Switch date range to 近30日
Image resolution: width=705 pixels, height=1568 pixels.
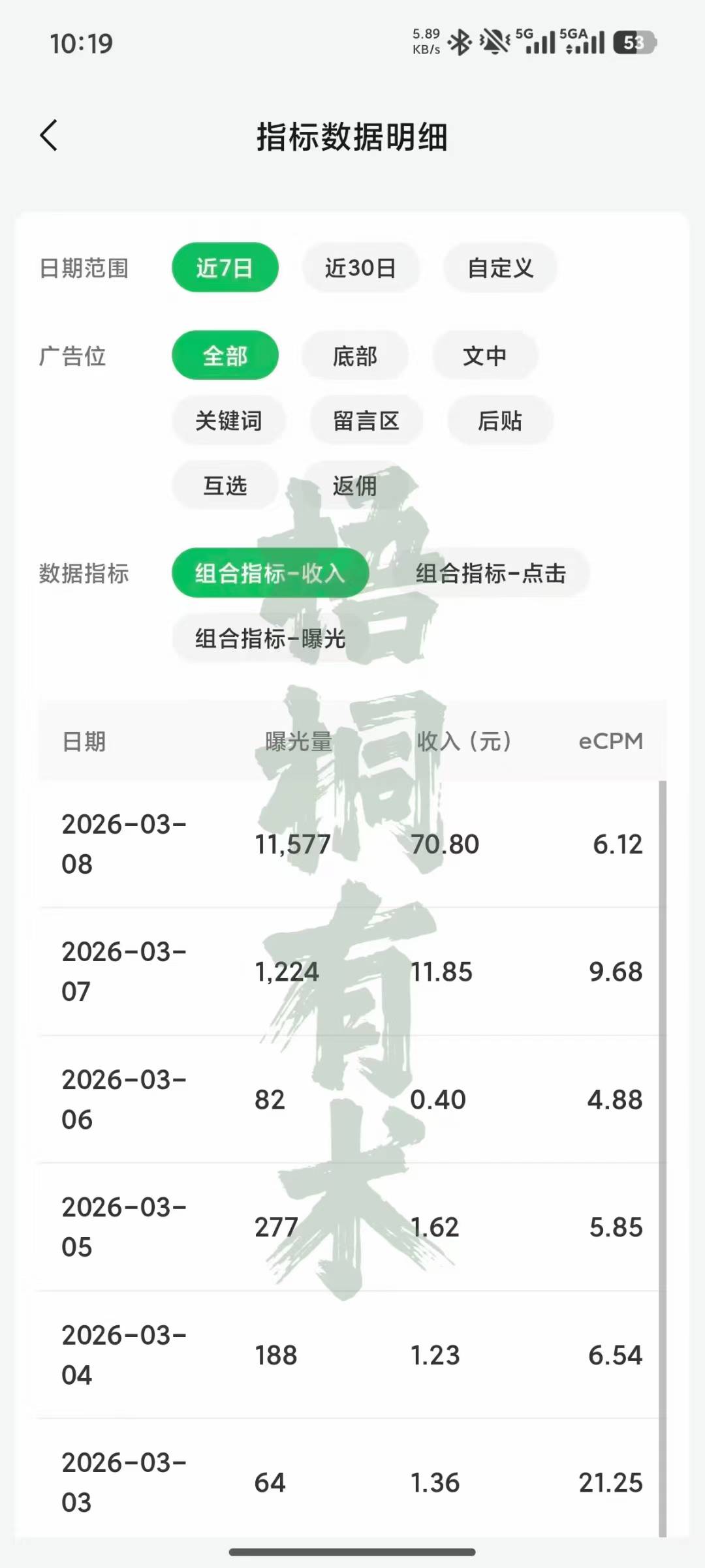coord(360,268)
